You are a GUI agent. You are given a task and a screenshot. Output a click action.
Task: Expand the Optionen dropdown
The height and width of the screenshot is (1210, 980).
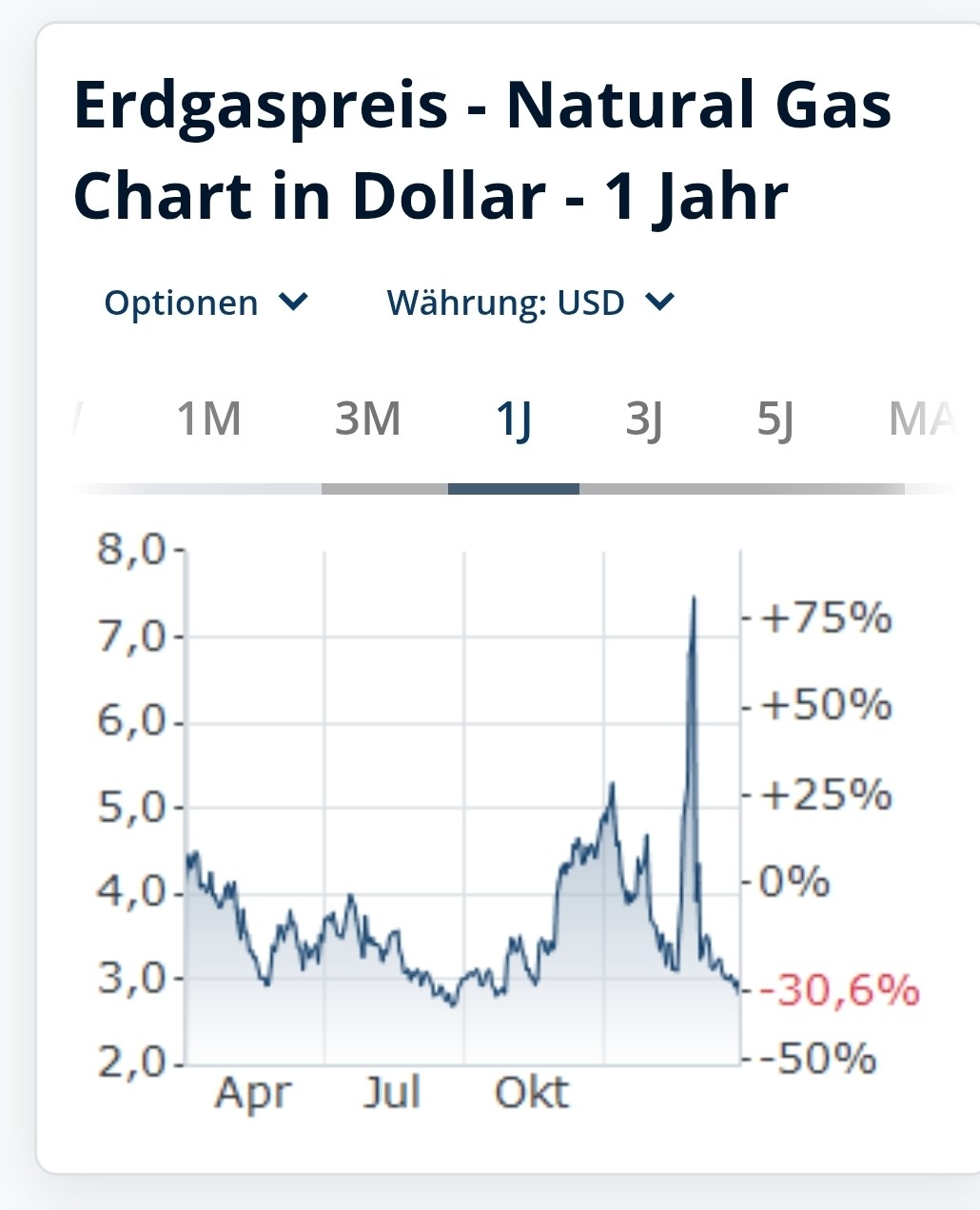coord(206,303)
